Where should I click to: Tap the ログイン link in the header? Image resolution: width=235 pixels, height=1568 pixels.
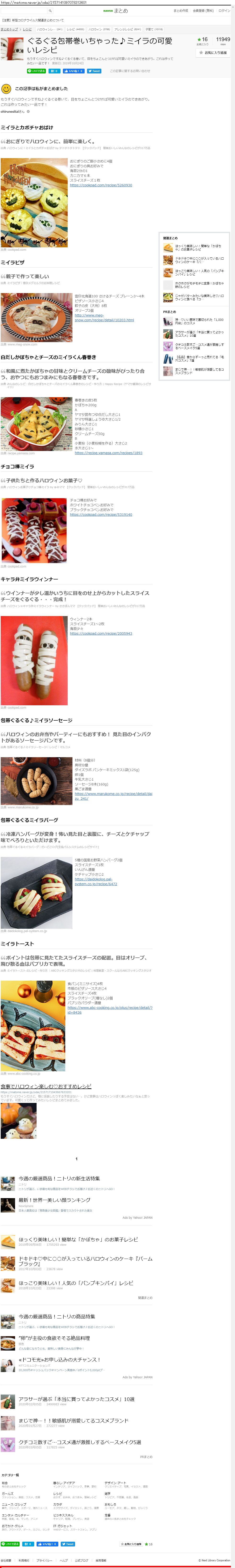tap(224, 10)
